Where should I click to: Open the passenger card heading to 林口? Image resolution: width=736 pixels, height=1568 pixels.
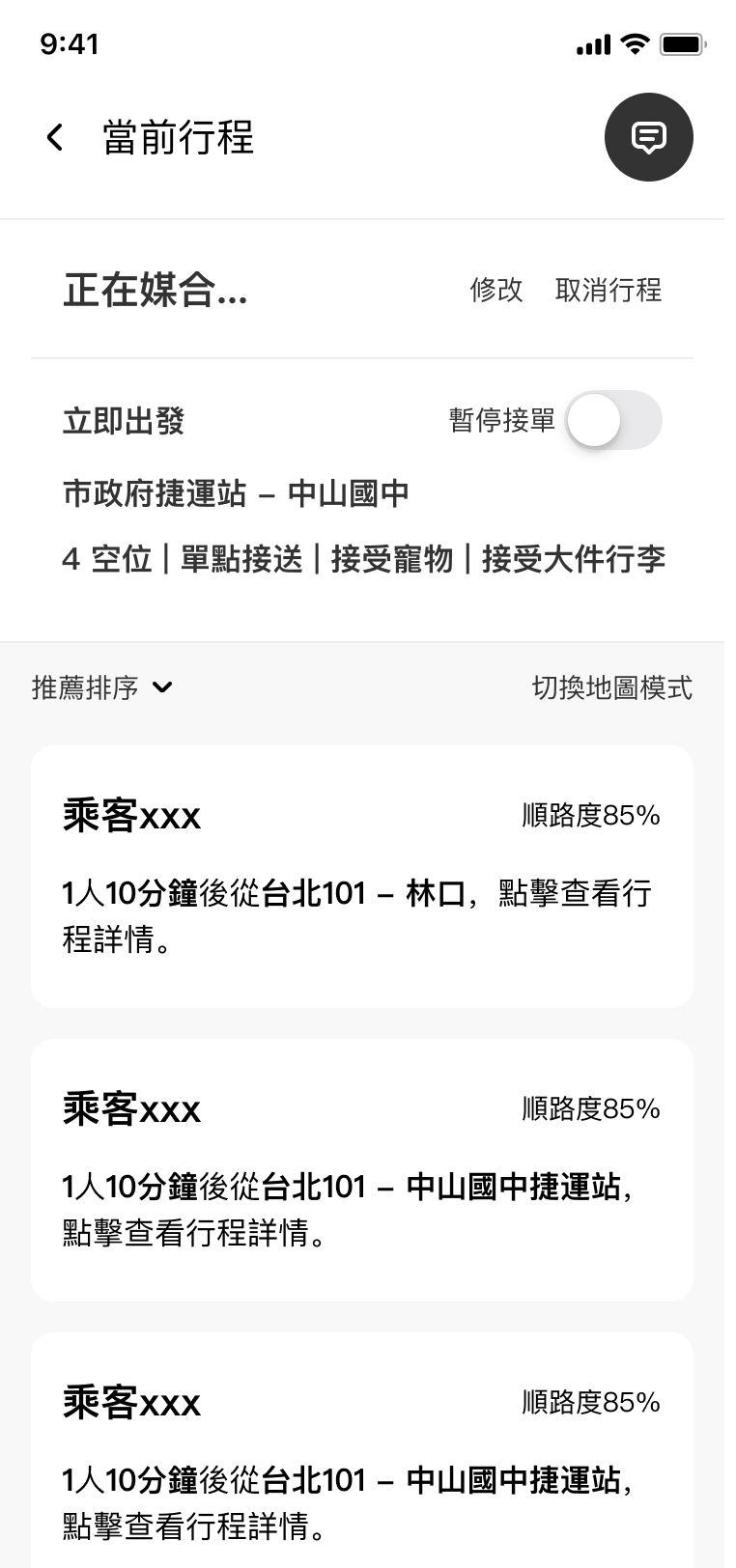tap(361, 876)
